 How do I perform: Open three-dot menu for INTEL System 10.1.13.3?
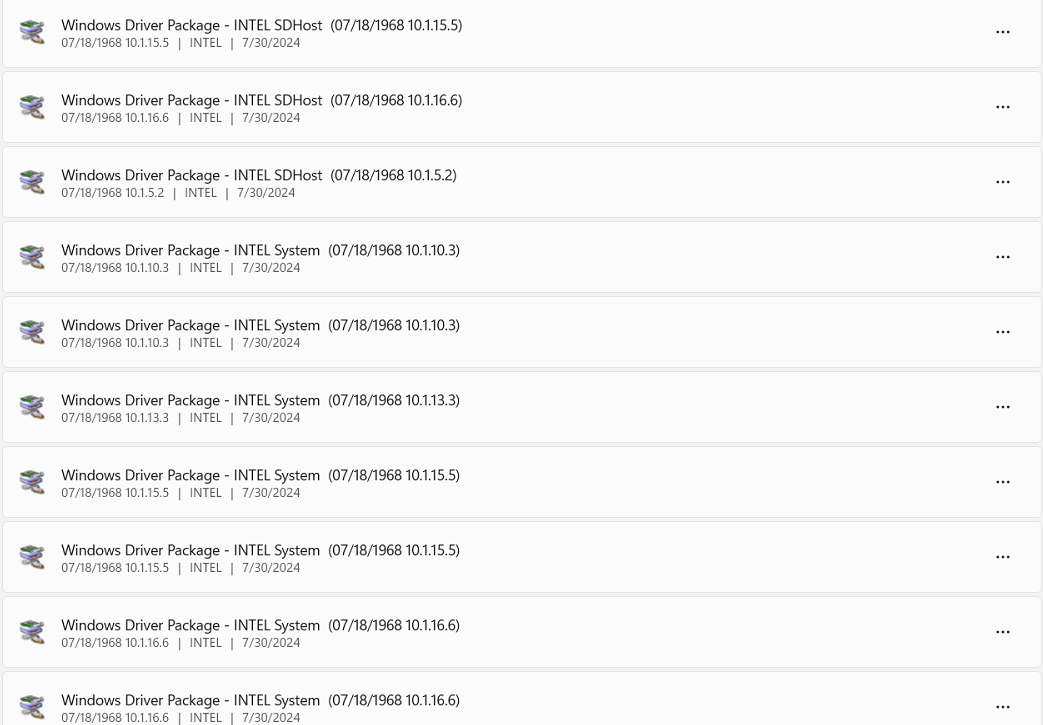(x=1002, y=407)
